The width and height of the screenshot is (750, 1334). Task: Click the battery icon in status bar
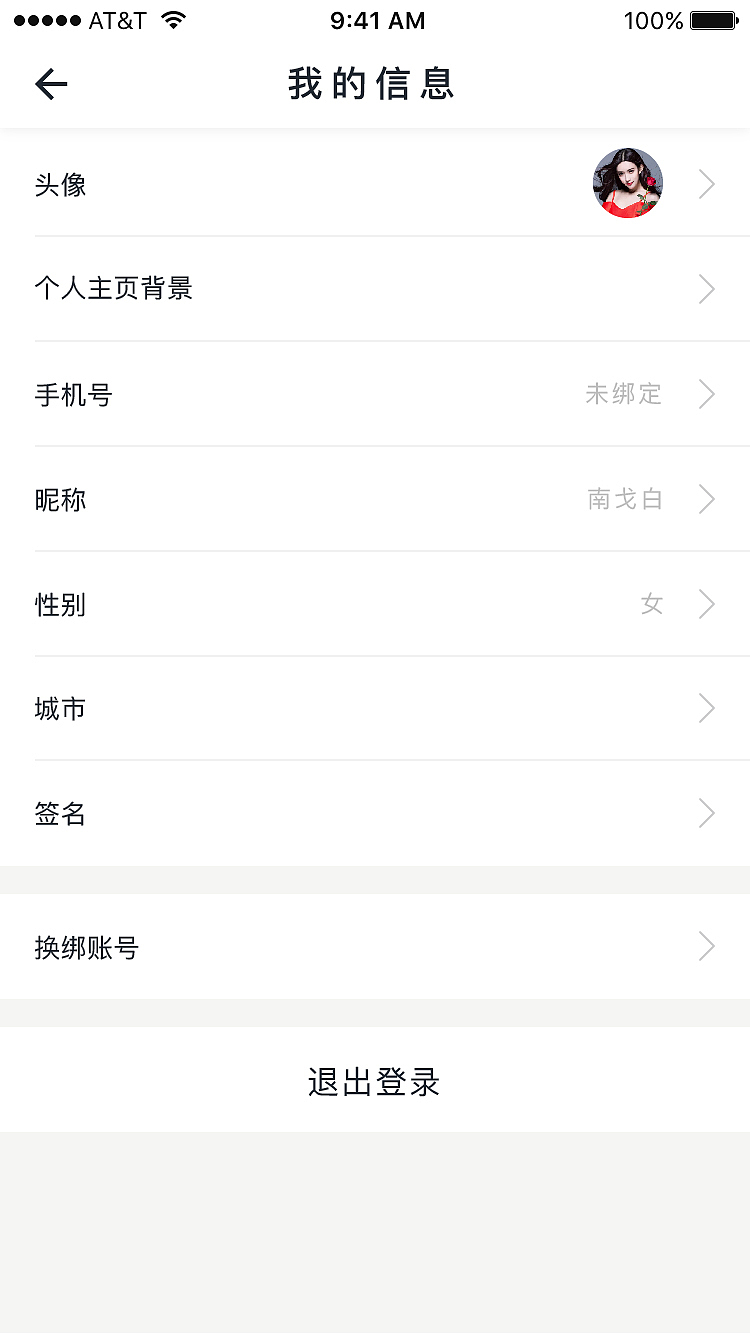711,19
